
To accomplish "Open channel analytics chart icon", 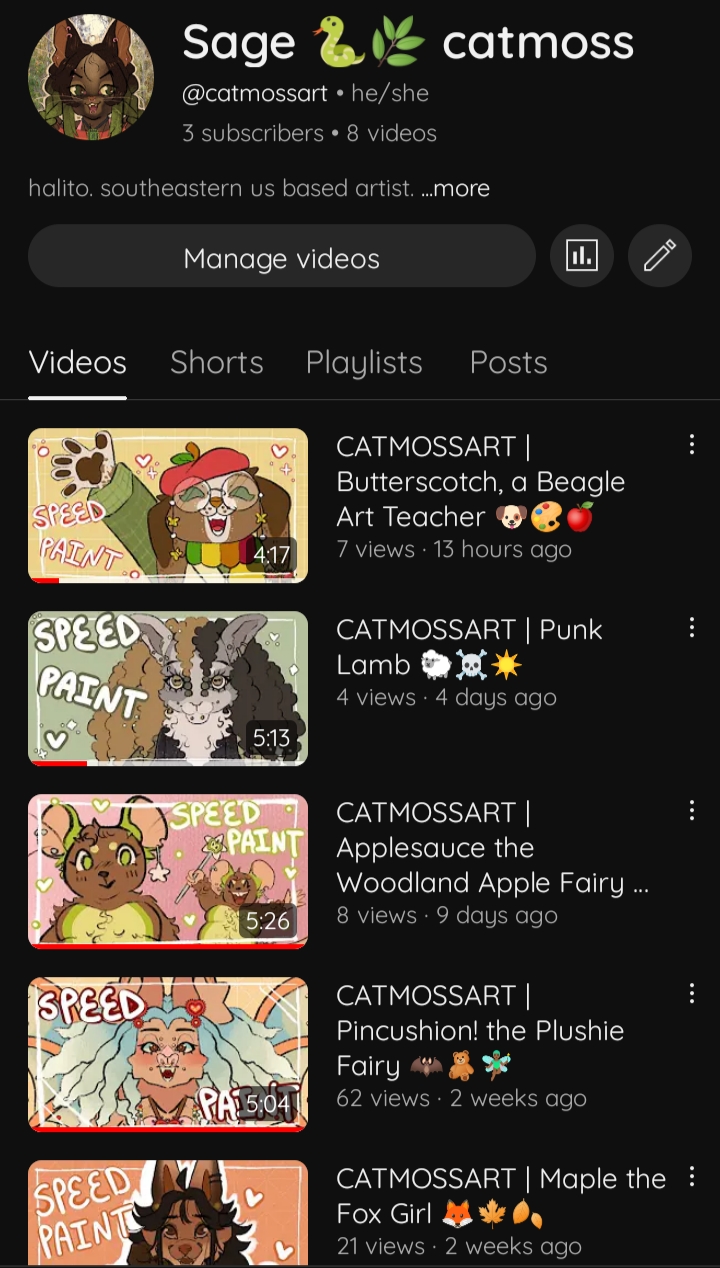I will pyautogui.click(x=581, y=256).
